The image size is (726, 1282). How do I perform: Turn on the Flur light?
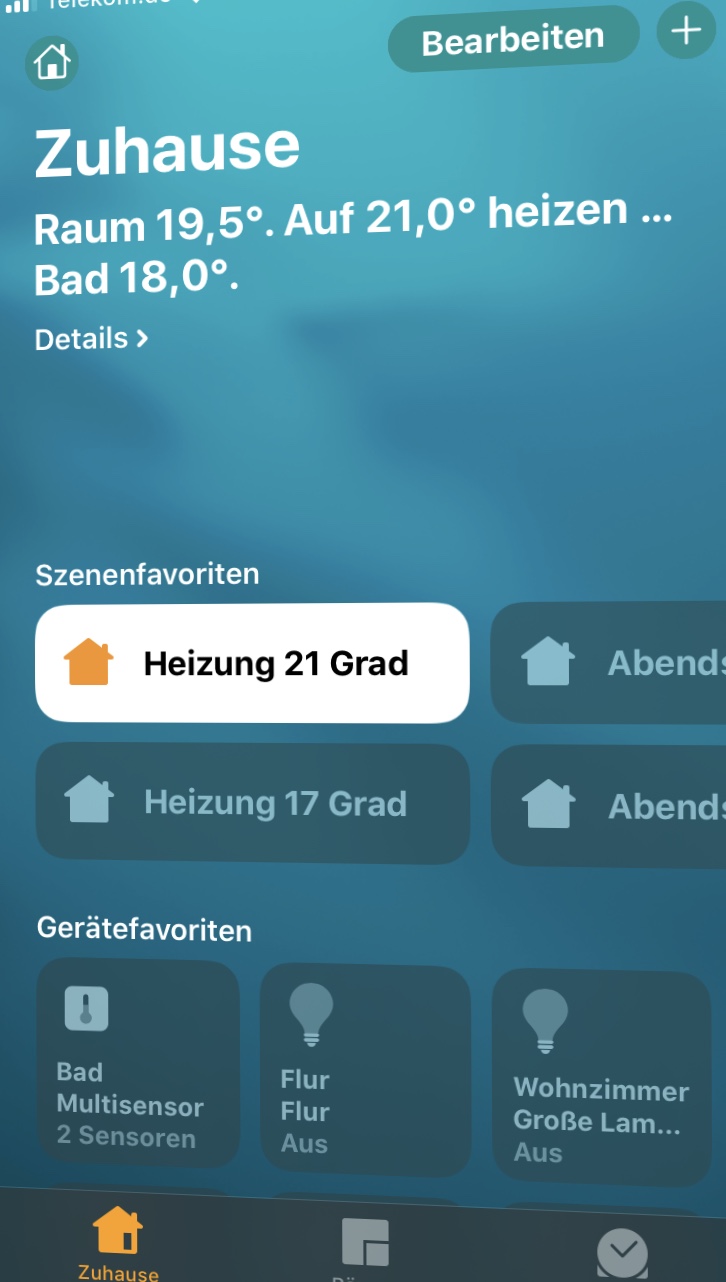pos(365,1070)
